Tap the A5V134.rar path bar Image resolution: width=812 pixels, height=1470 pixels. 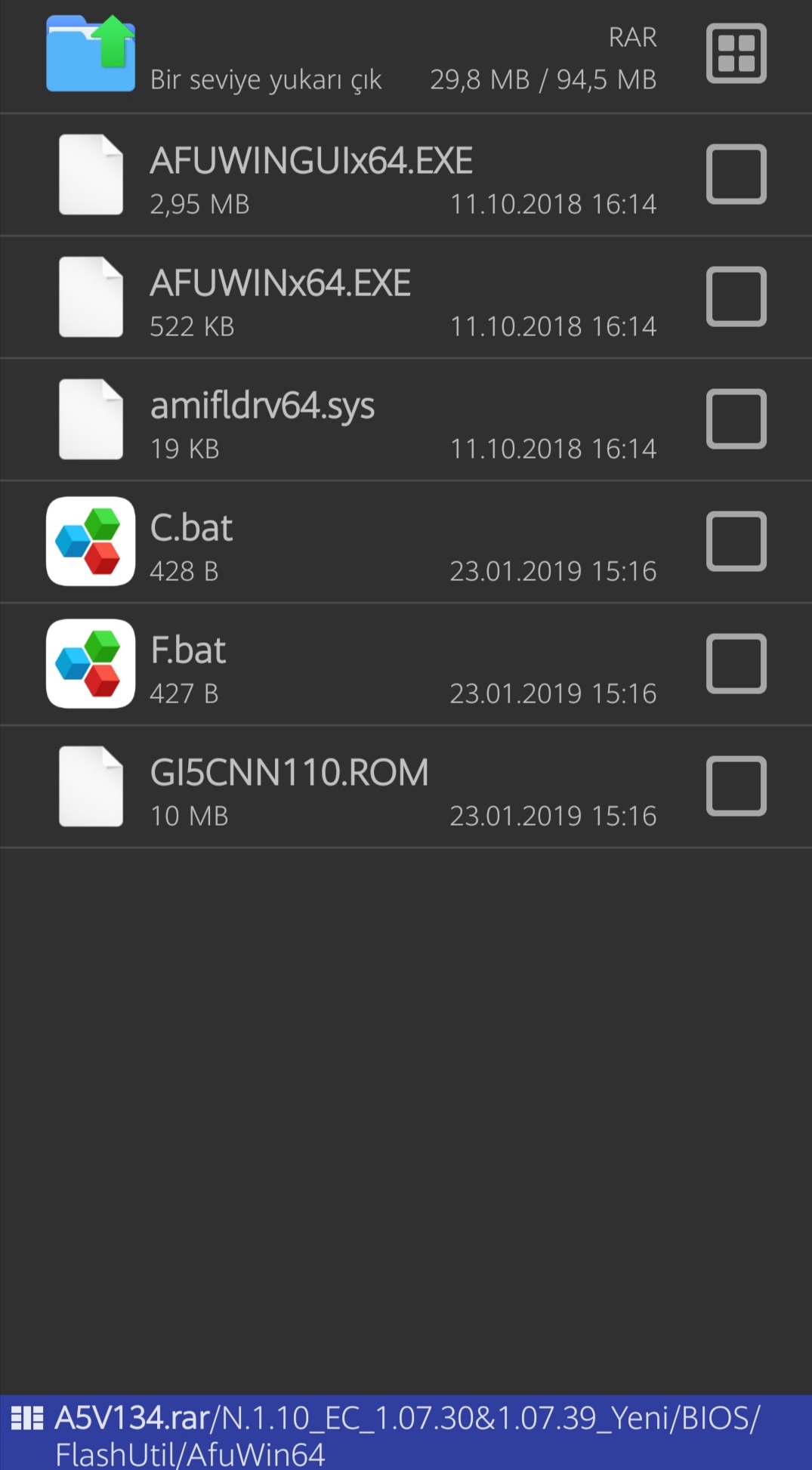coord(406,1432)
